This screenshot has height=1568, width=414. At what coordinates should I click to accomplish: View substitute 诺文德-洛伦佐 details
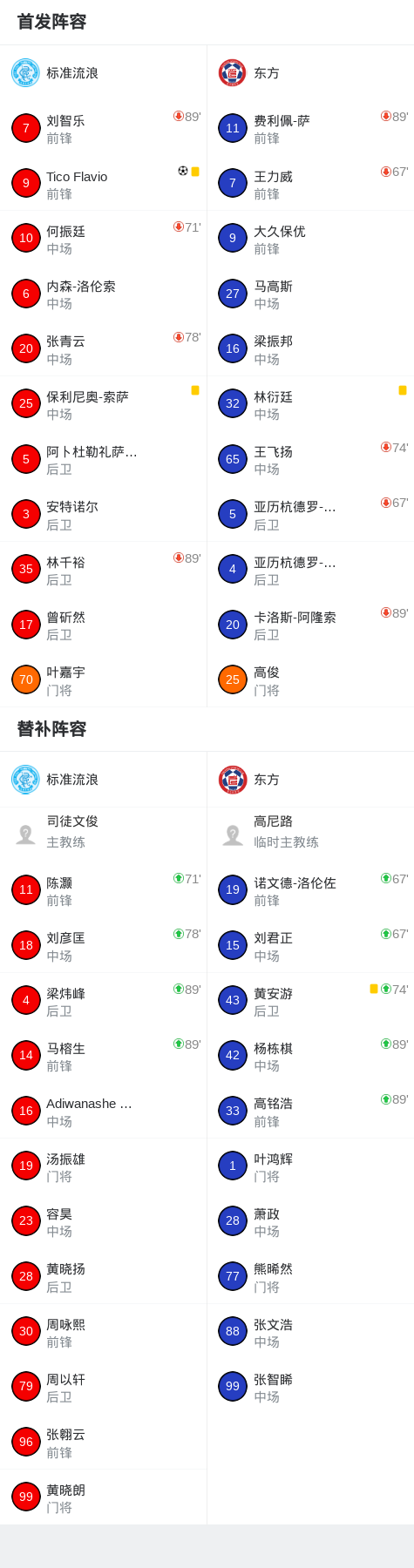pyautogui.click(x=310, y=890)
